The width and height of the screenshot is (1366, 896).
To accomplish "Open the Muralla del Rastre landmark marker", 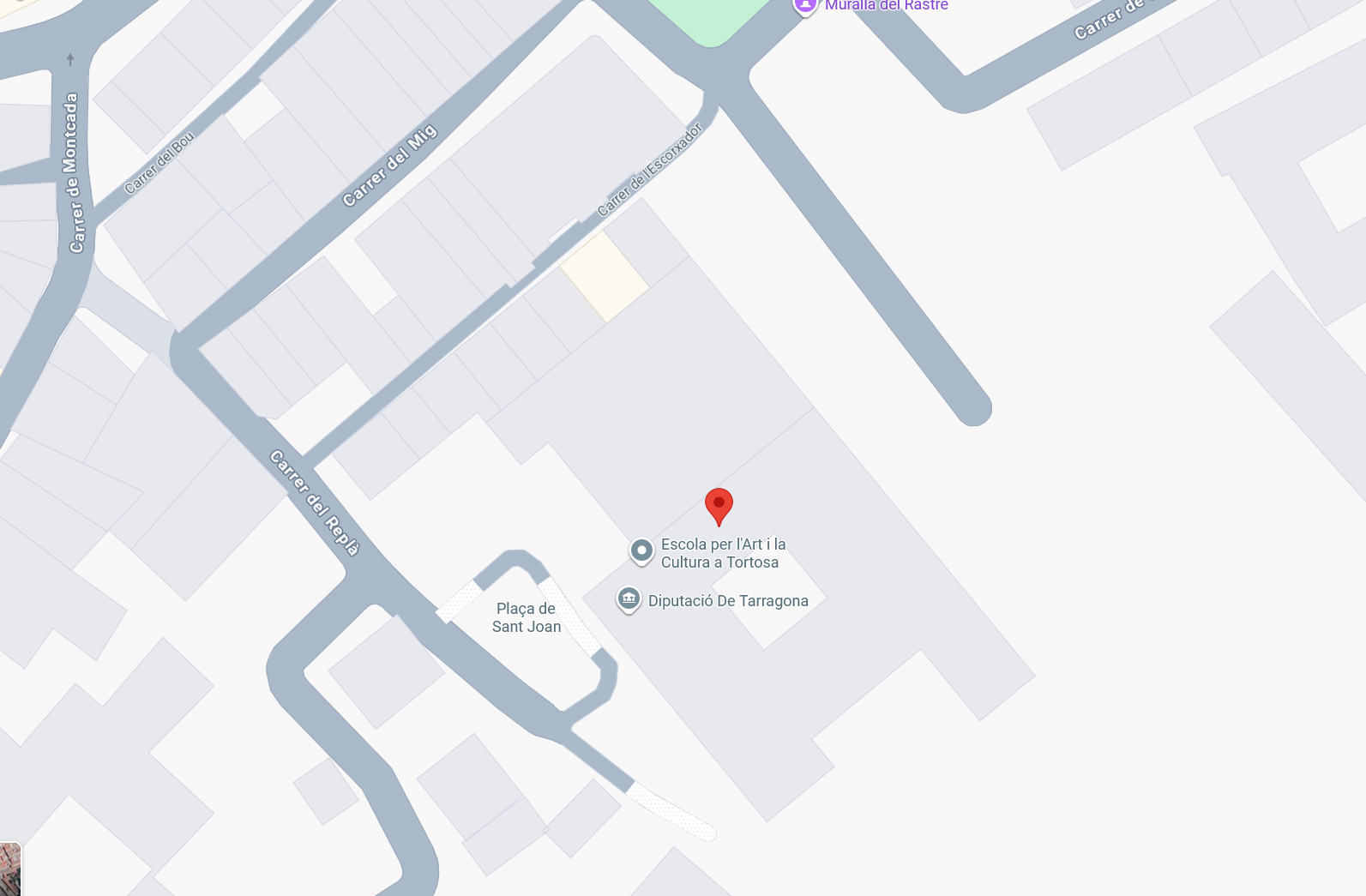I will (804, 5).
